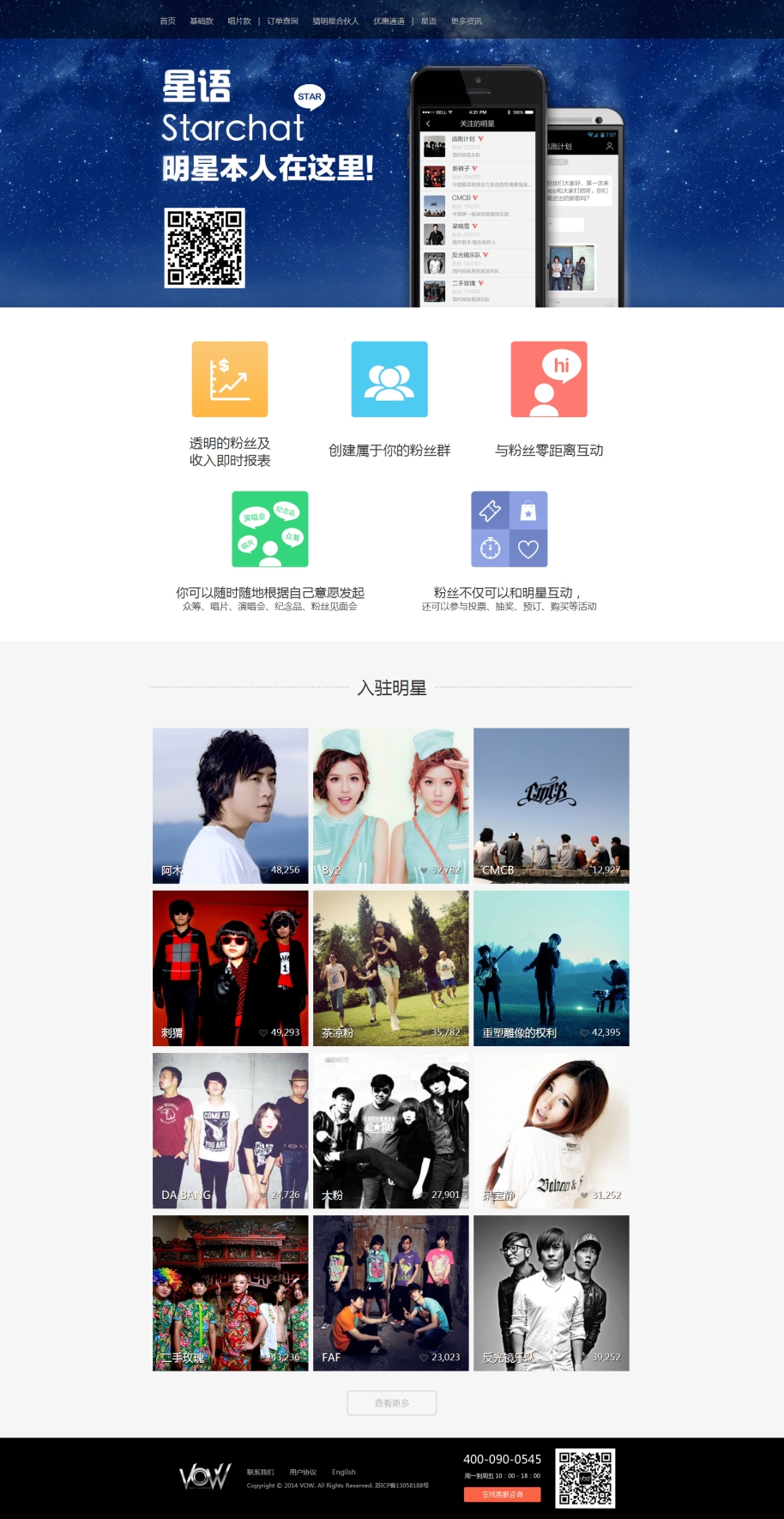Open the 用户协议 footer link
Screen dimensions: 784x1519
pyautogui.click(x=303, y=1472)
